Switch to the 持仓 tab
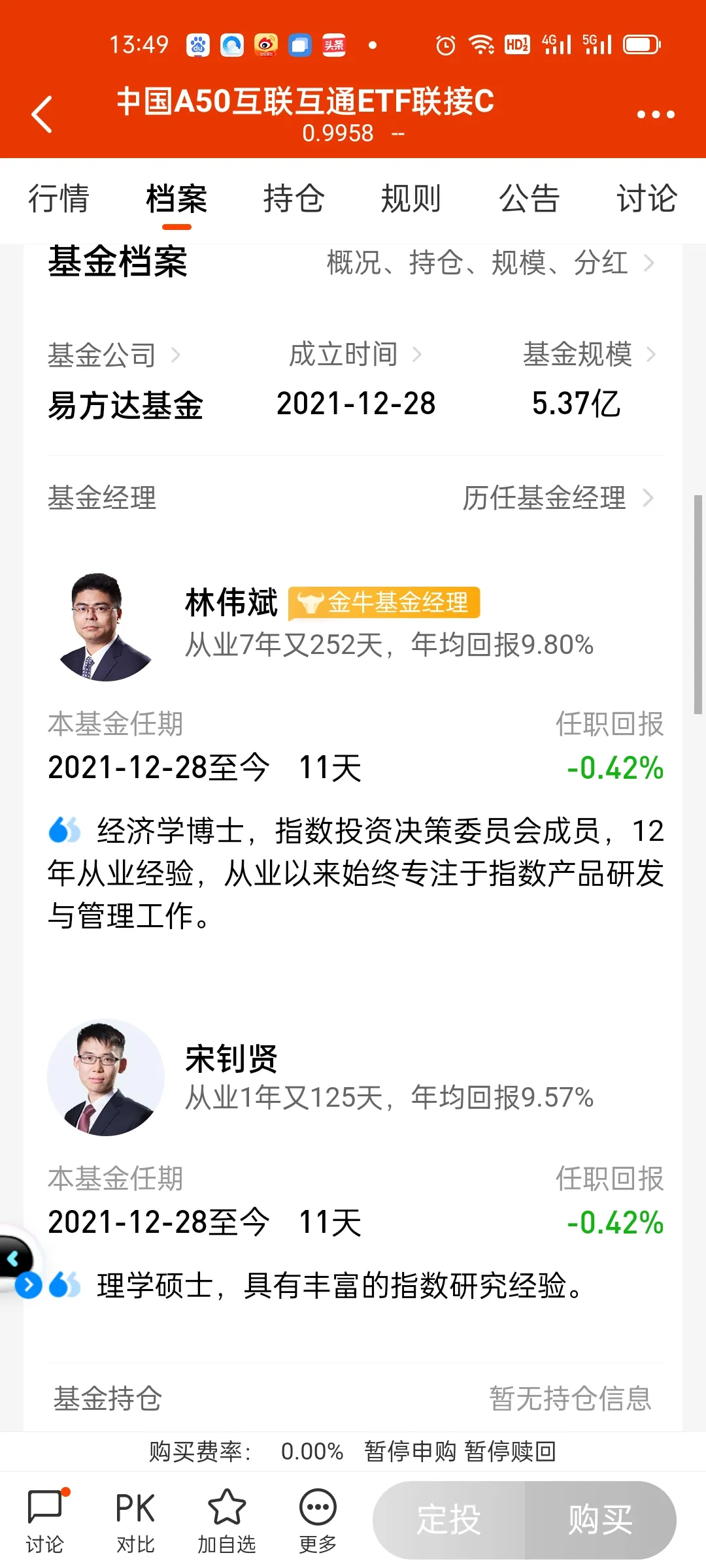 [x=294, y=199]
